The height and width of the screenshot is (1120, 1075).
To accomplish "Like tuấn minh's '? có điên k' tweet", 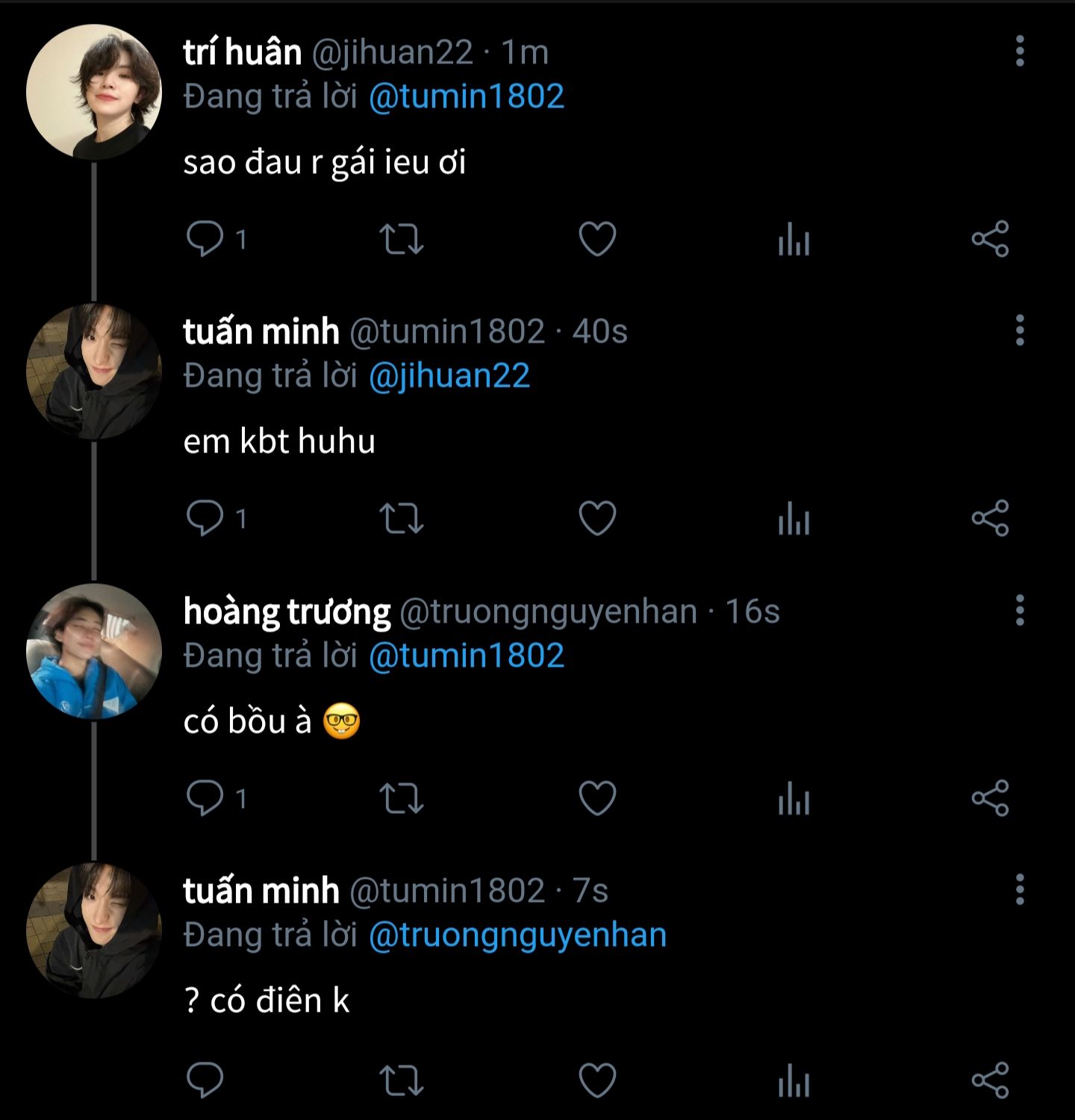I will pyautogui.click(x=597, y=1079).
